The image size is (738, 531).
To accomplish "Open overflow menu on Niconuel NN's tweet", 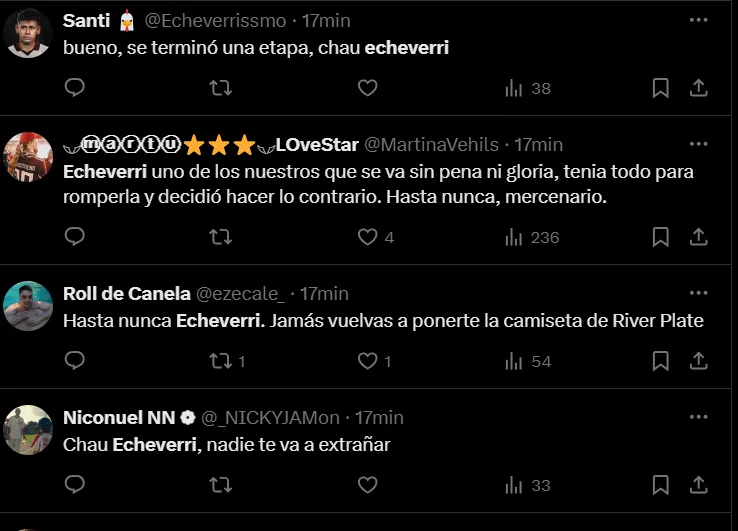I will pos(699,416).
